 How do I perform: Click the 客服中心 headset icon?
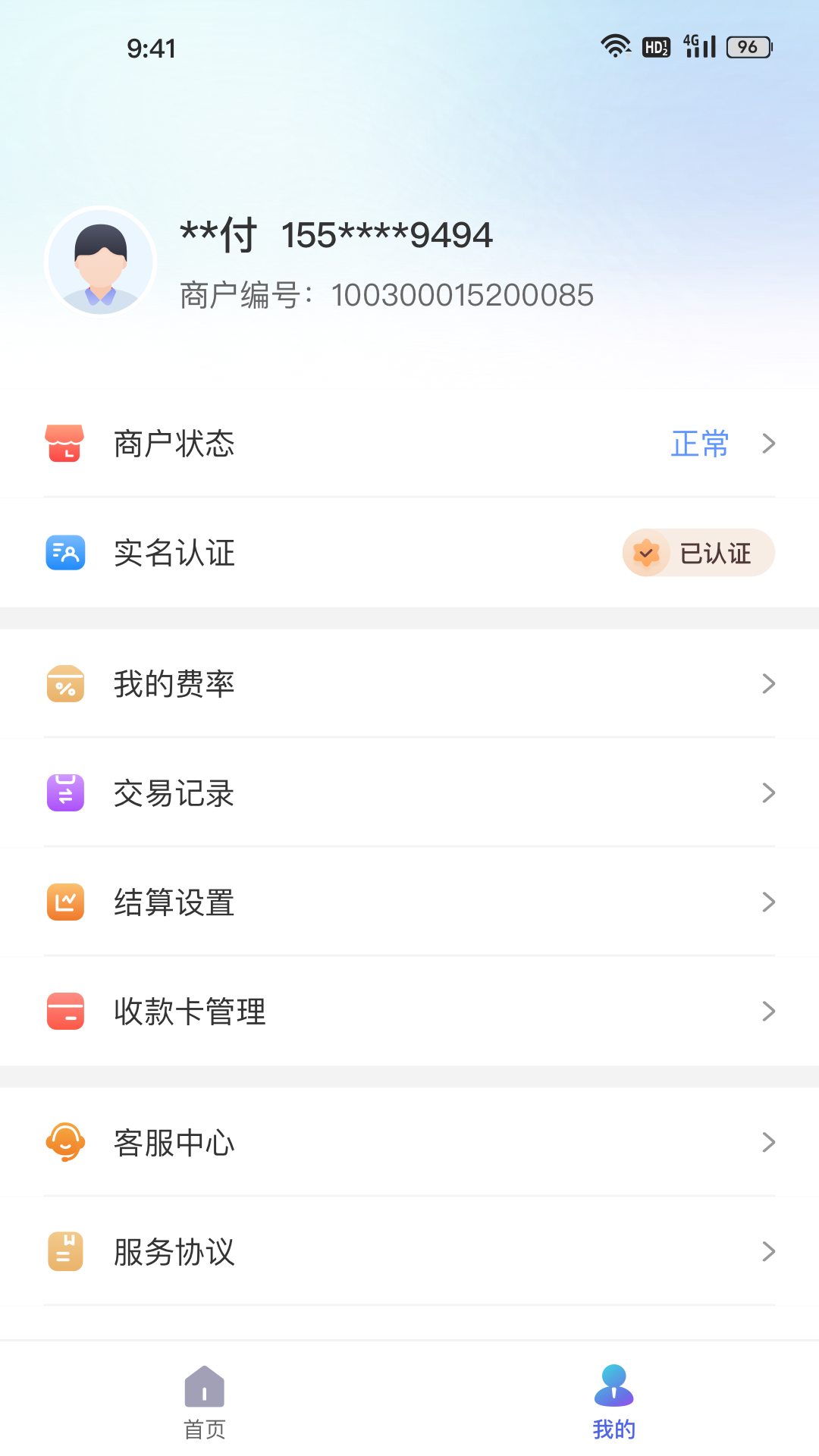[x=65, y=1142]
